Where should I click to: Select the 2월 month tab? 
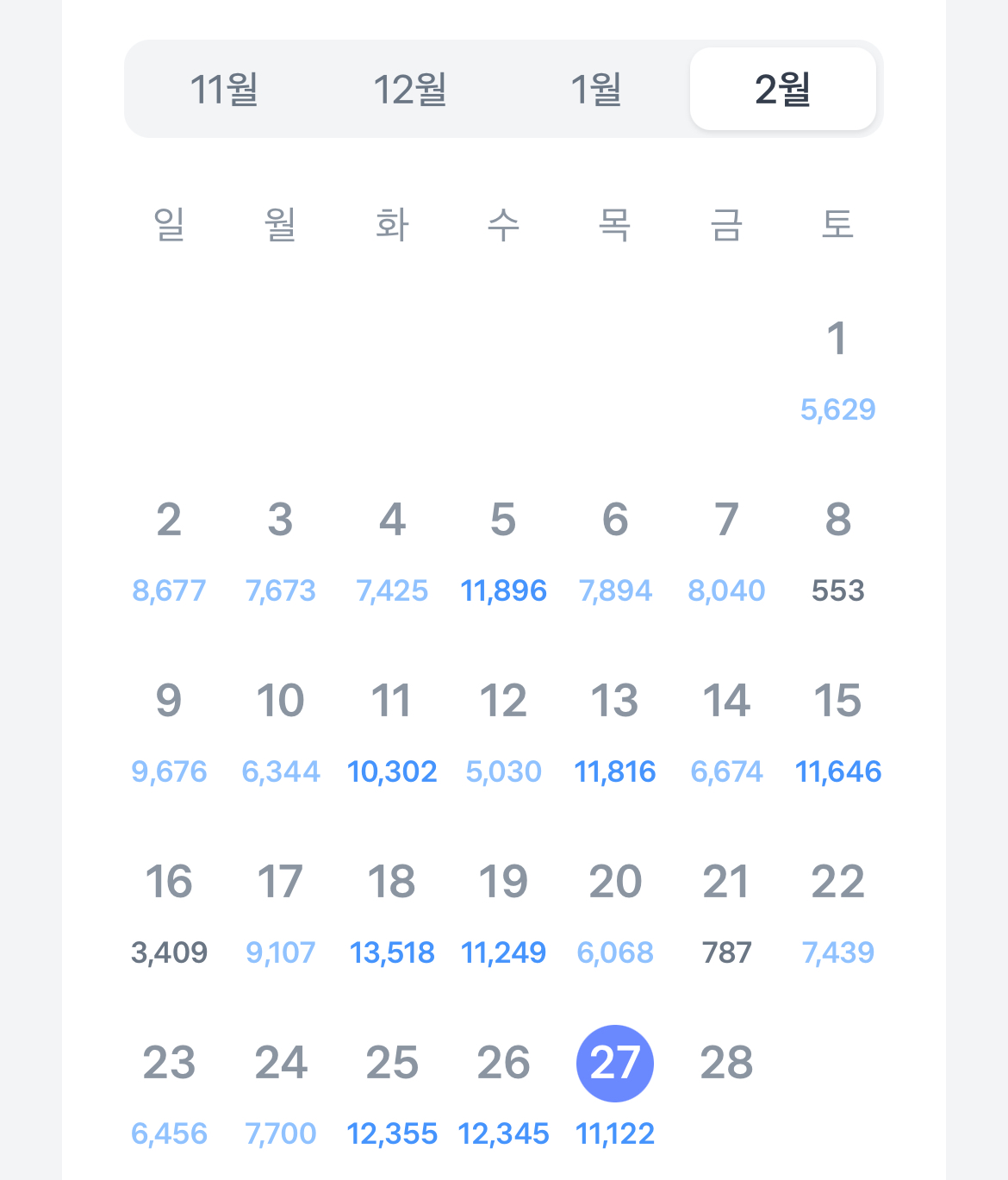click(782, 89)
